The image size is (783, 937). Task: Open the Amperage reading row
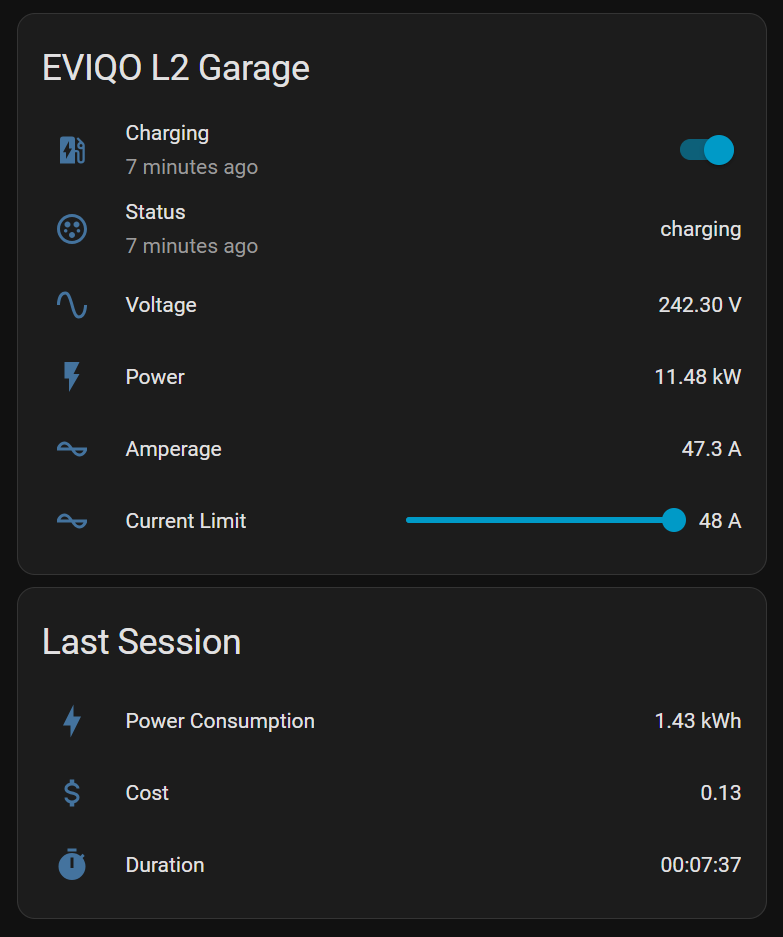coord(173,449)
